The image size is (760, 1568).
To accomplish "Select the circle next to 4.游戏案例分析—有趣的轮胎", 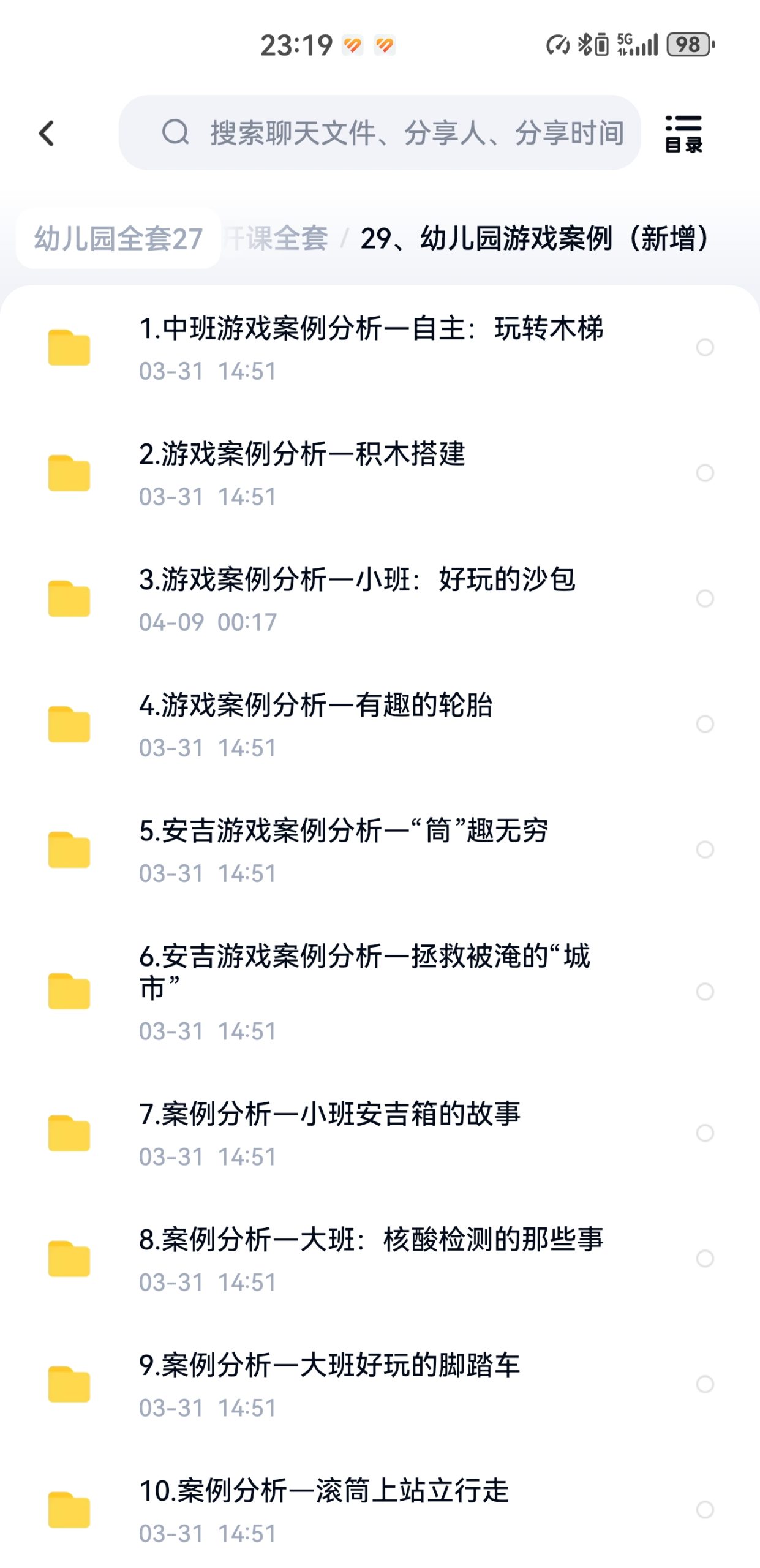I will 705,724.
